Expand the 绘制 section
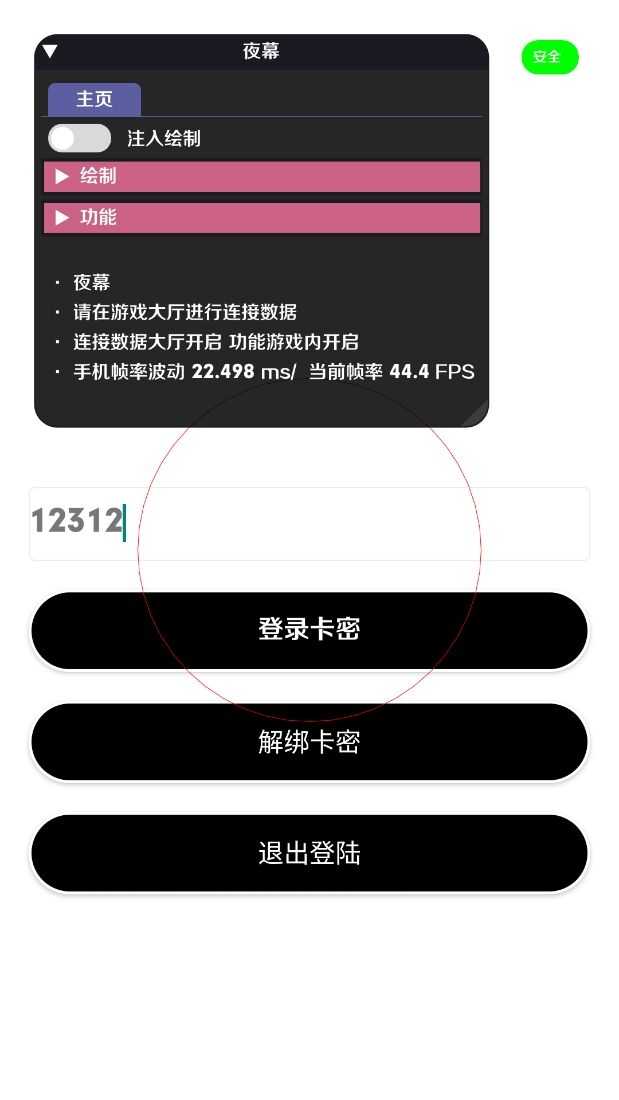619x1100 pixels. [262, 176]
